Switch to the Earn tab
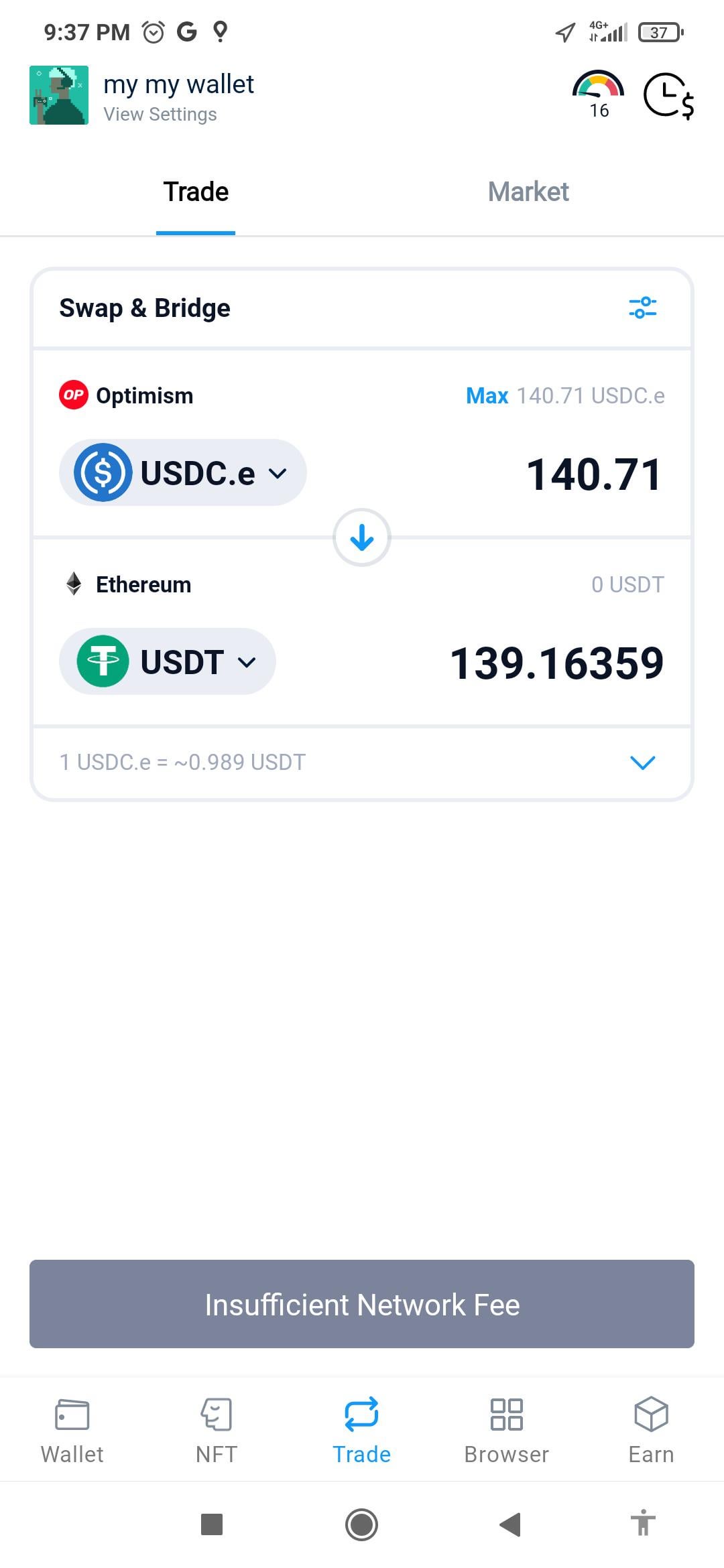This screenshot has height=1568, width=724. point(651,1431)
